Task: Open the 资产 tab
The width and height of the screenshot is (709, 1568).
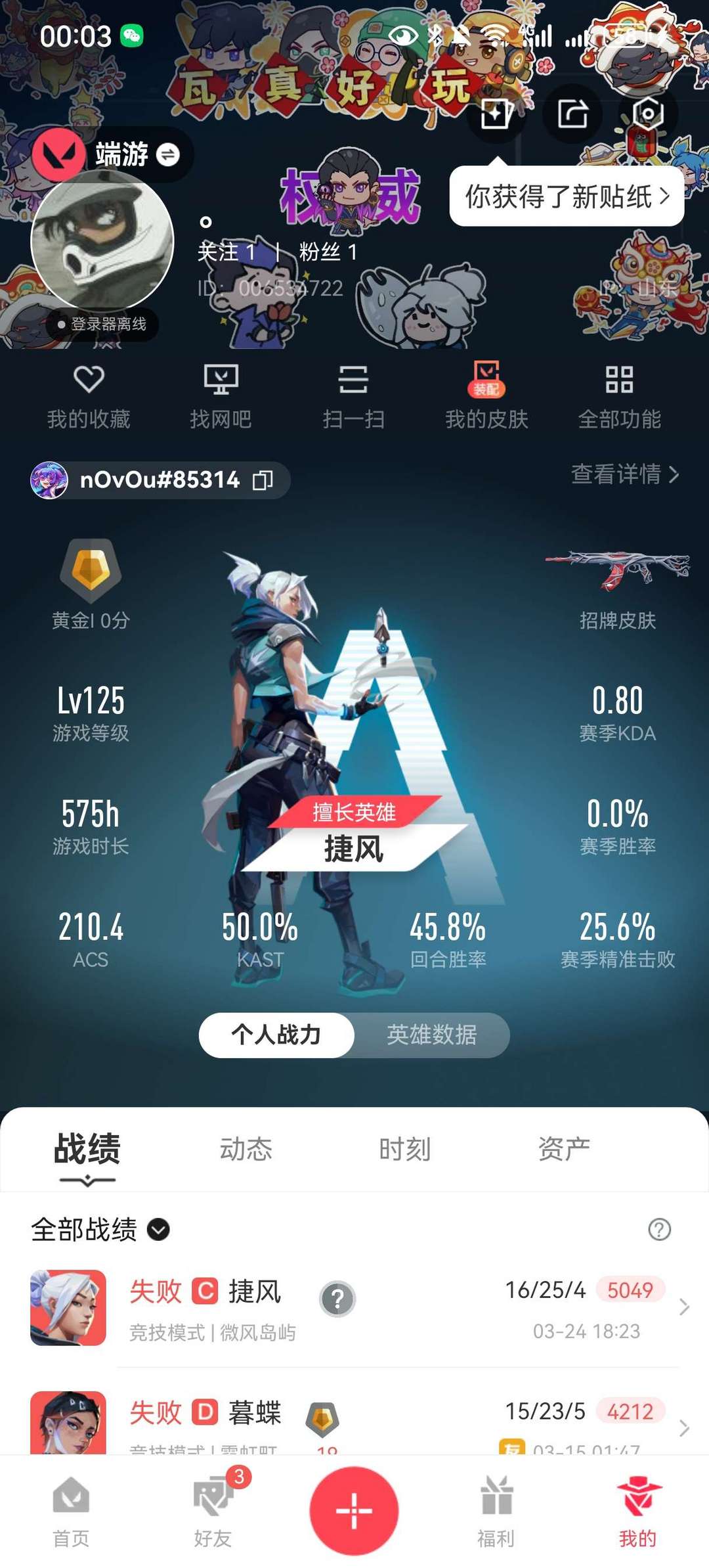Action: tap(564, 1149)
